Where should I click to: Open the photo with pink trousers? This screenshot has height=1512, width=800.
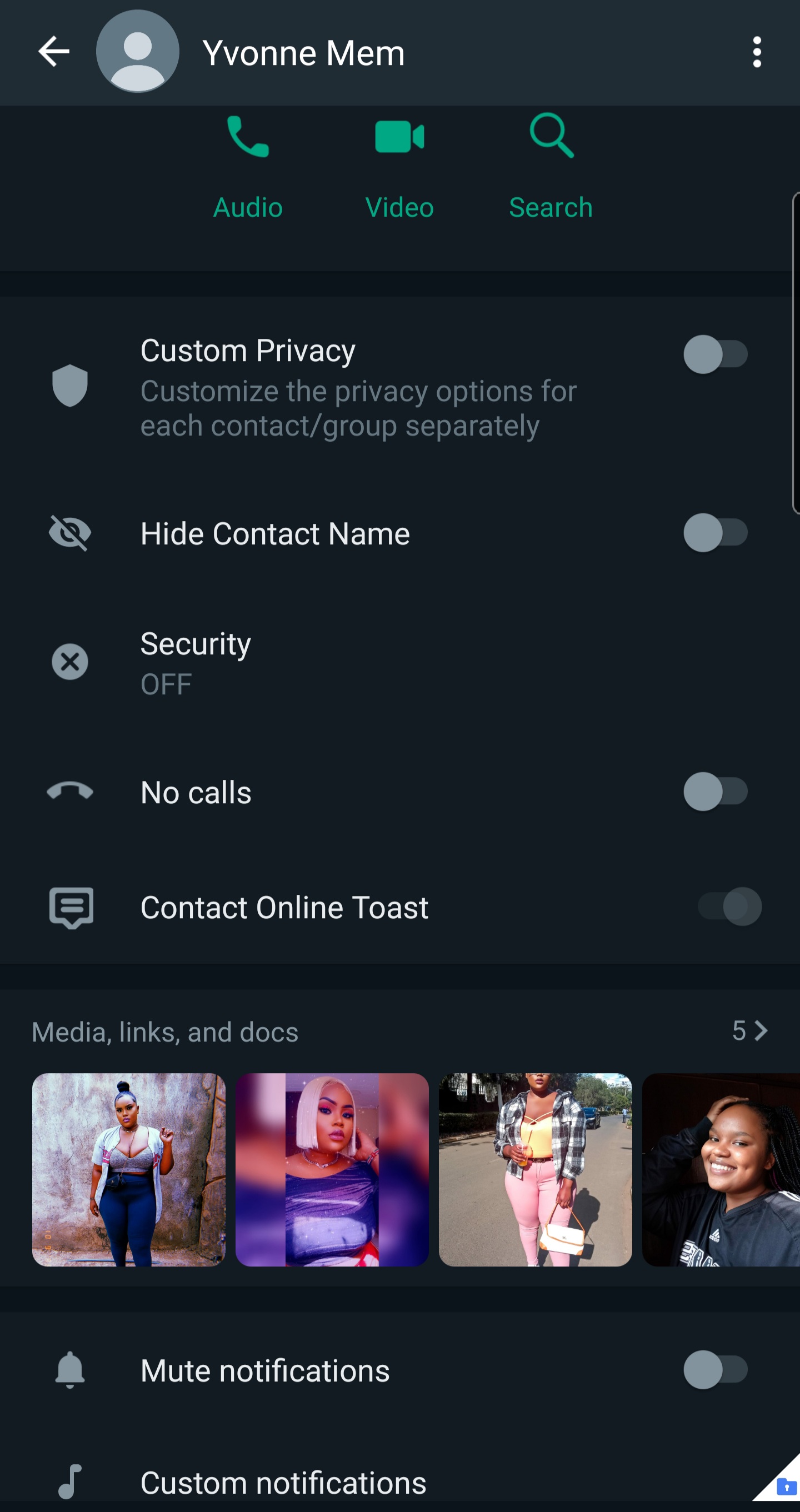[534, 1170]
